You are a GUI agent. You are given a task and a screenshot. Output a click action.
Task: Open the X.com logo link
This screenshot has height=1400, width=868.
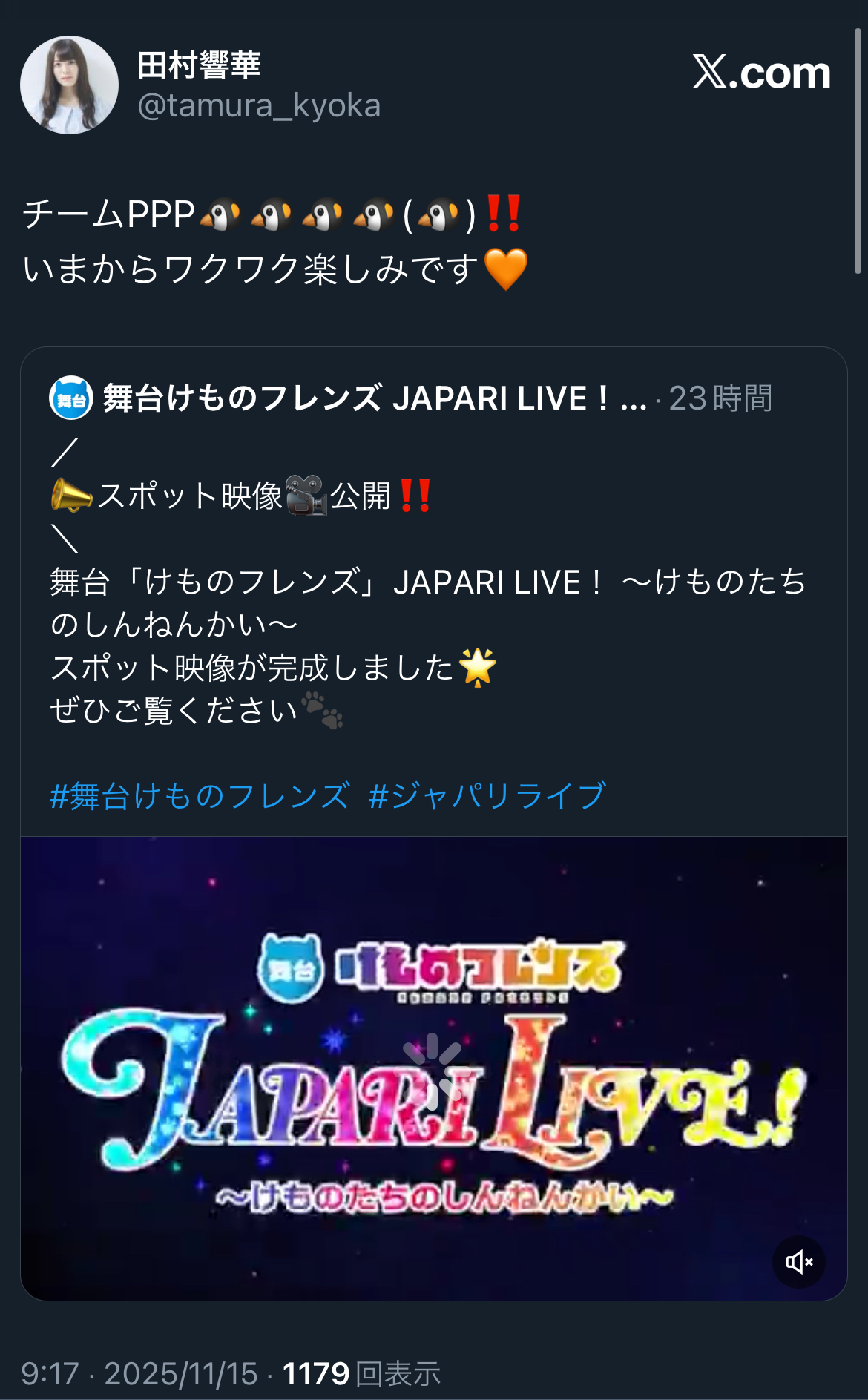[761, 73]
